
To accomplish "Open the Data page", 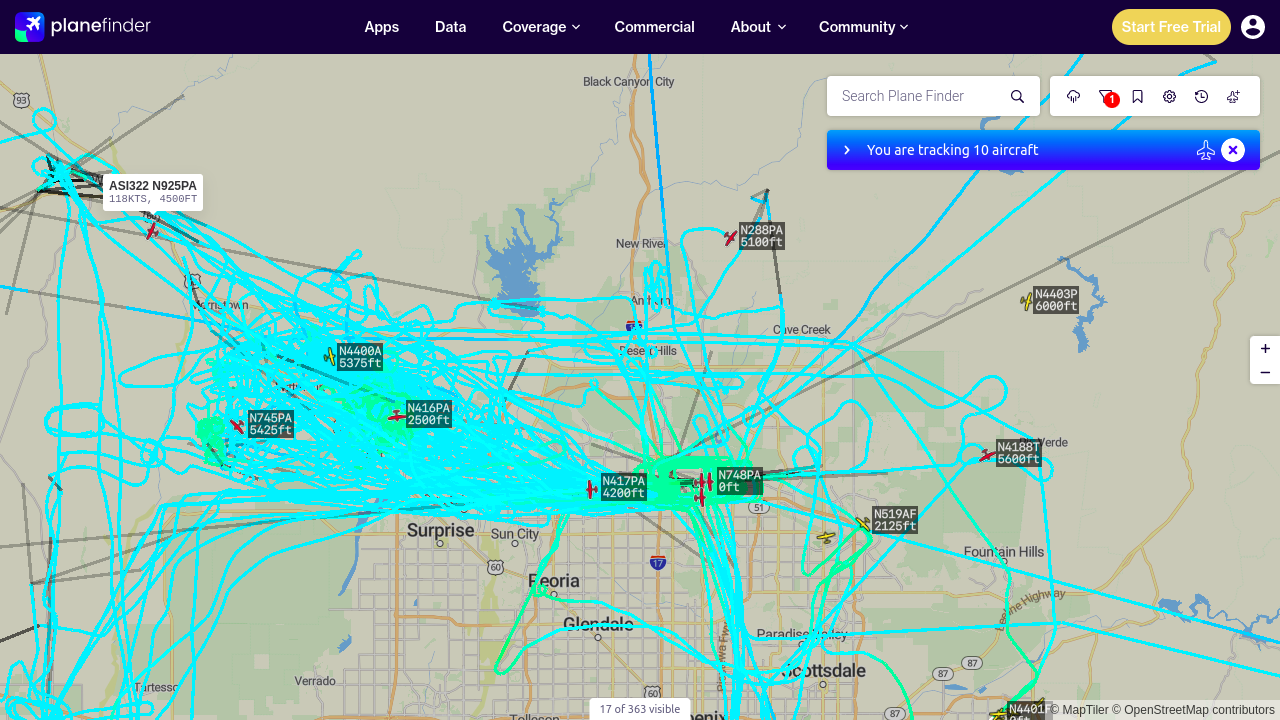I will (x=451, y=27).
